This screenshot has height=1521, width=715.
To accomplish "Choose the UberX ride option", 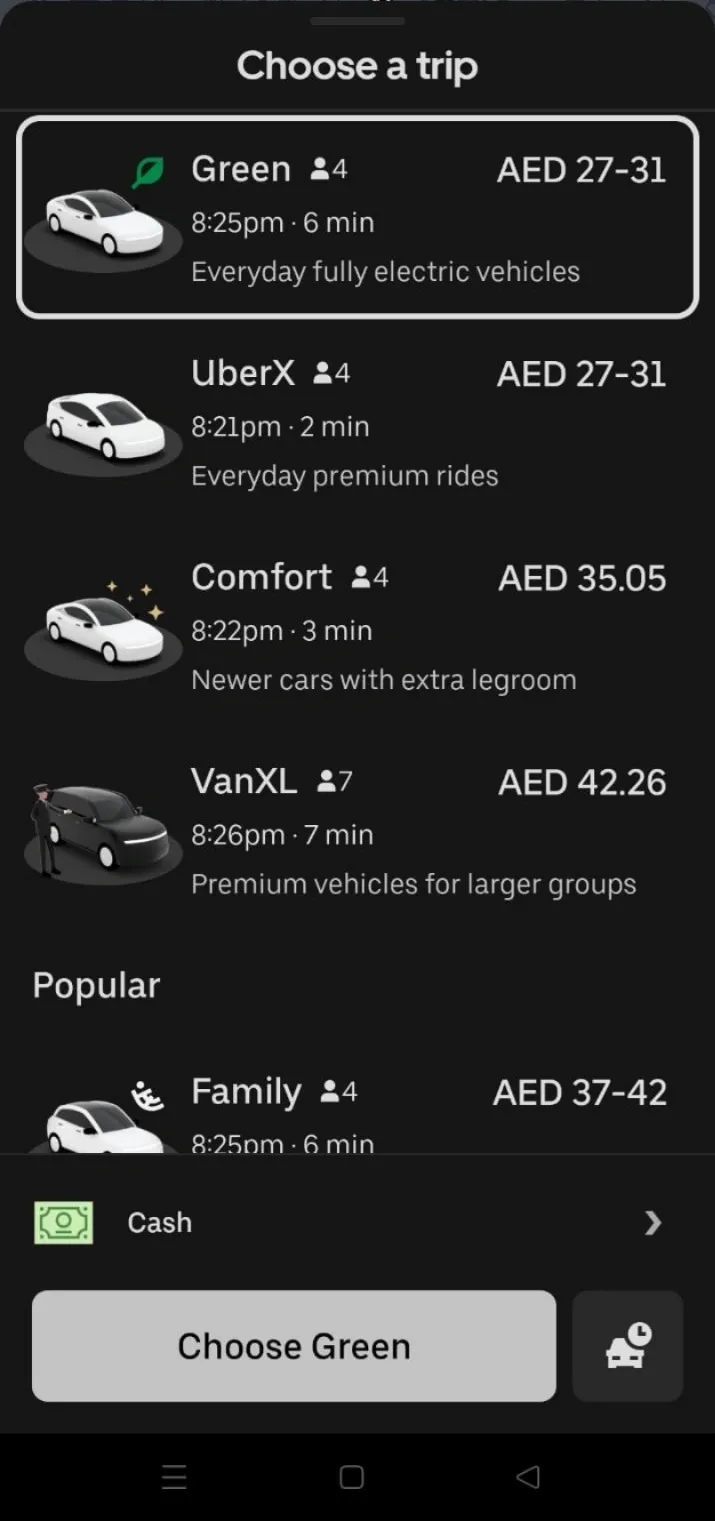I will (357, 424).
